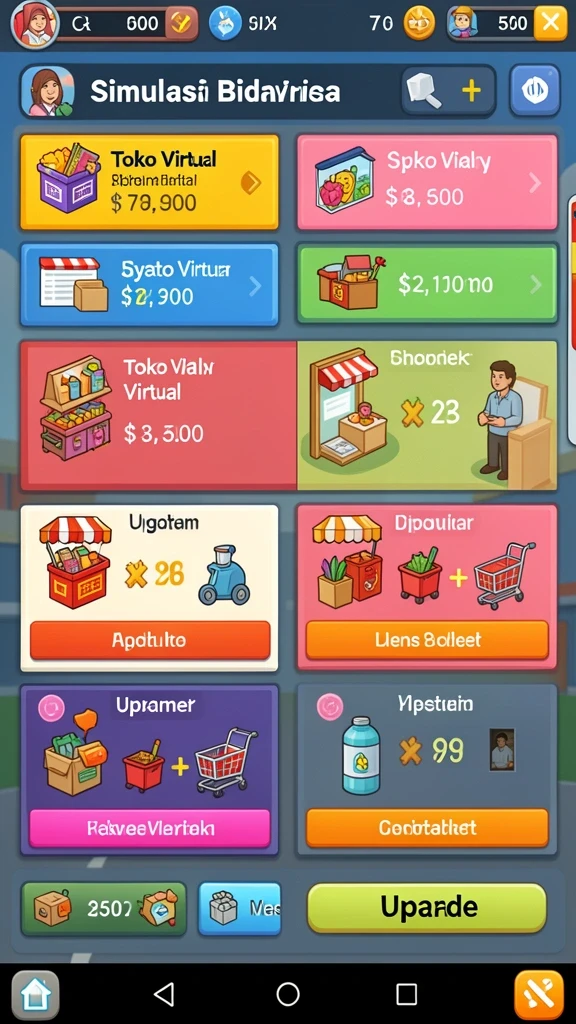Tap the Llens Solleet button

tap(427, 640)
